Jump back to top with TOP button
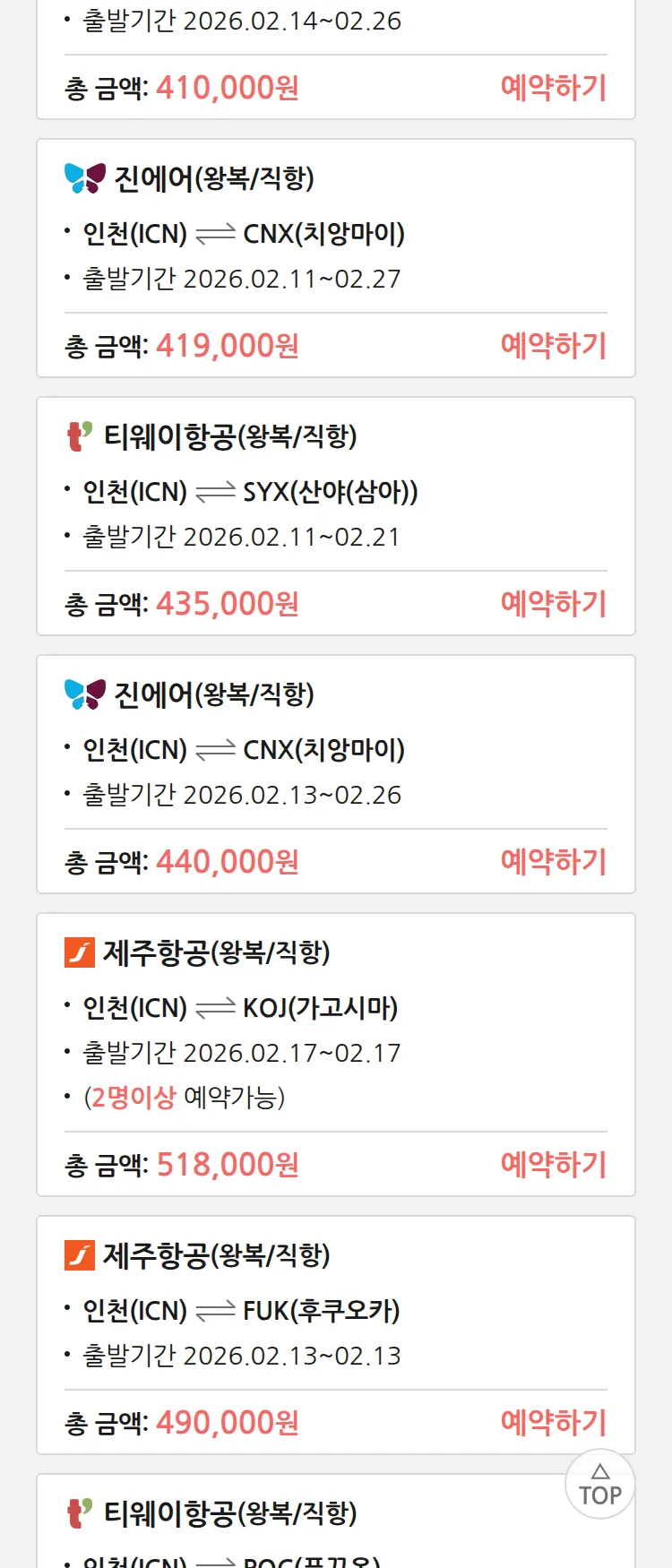Screen dimensions: 672x1568 tap(599, 1485)
